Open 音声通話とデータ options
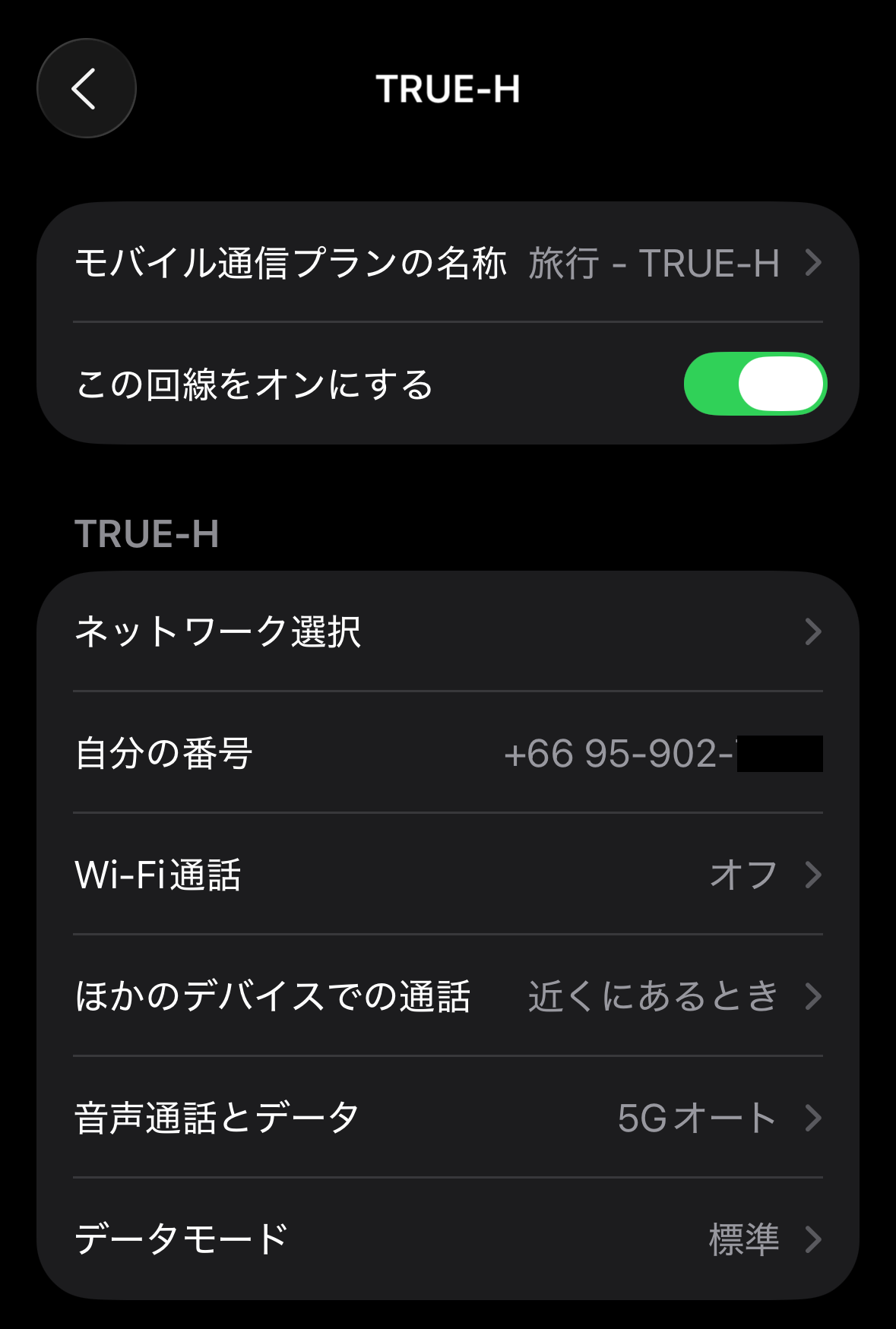The height and width of the screenshot is (1329, 896). [x=448, y=1118]
